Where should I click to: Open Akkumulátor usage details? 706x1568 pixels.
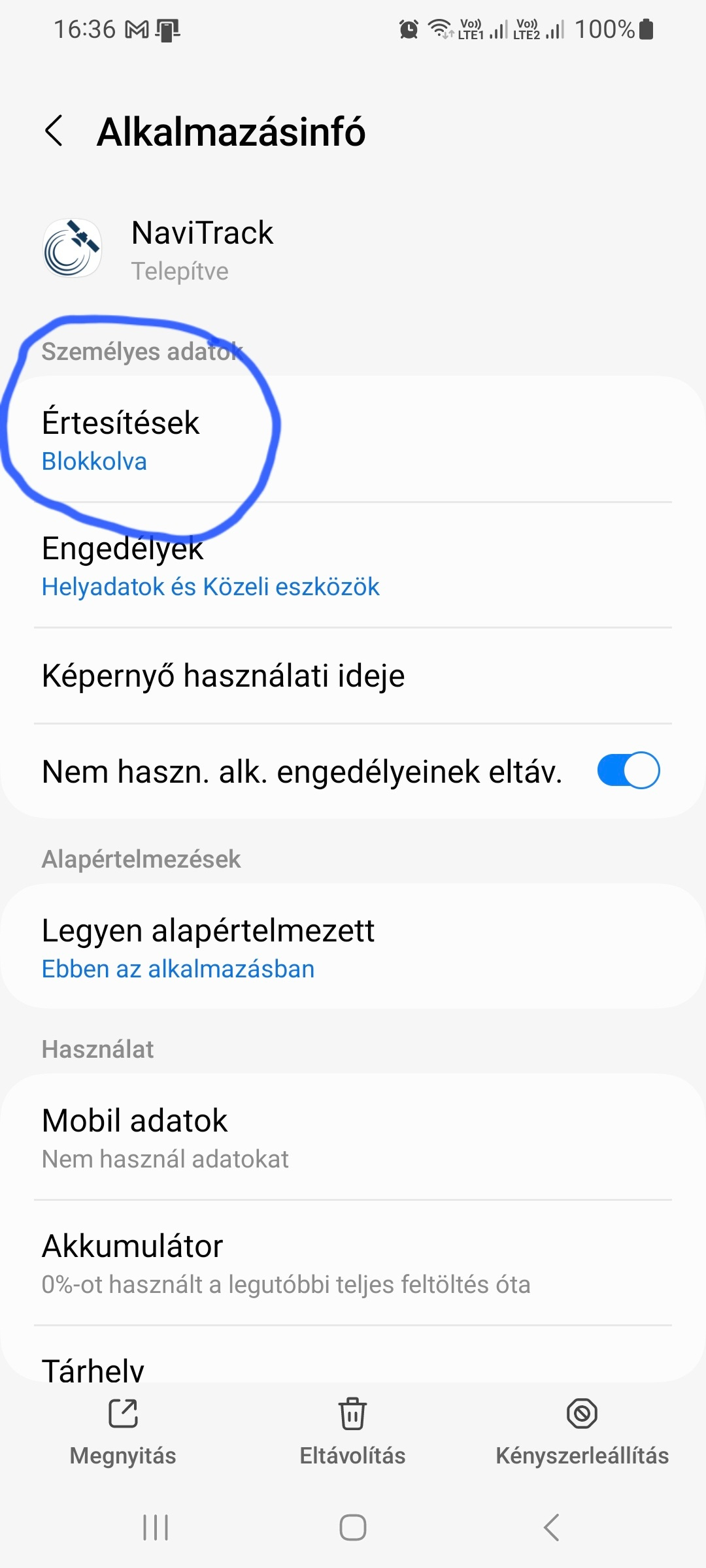(x=353, y=1263)
